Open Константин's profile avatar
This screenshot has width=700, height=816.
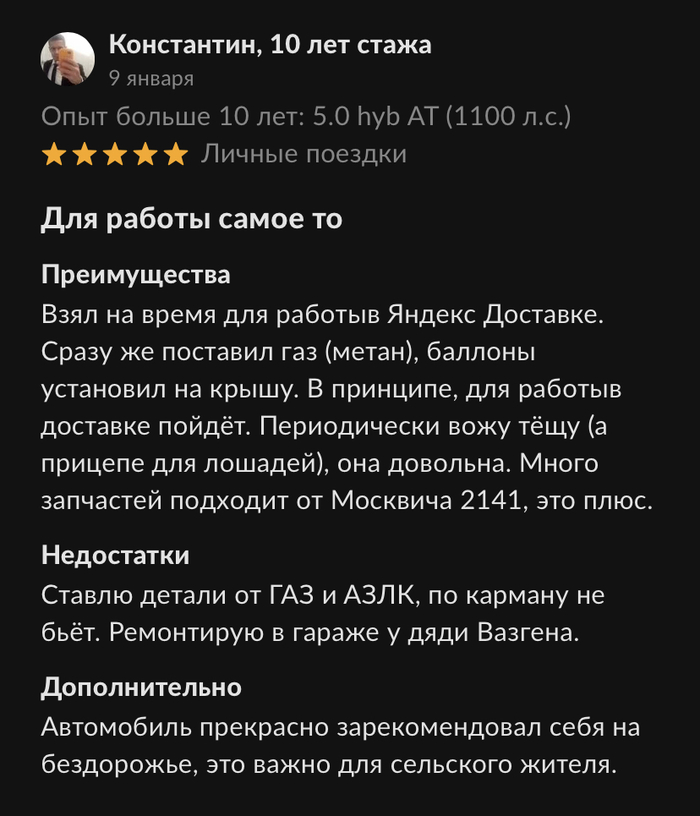[x=67, y=59]
